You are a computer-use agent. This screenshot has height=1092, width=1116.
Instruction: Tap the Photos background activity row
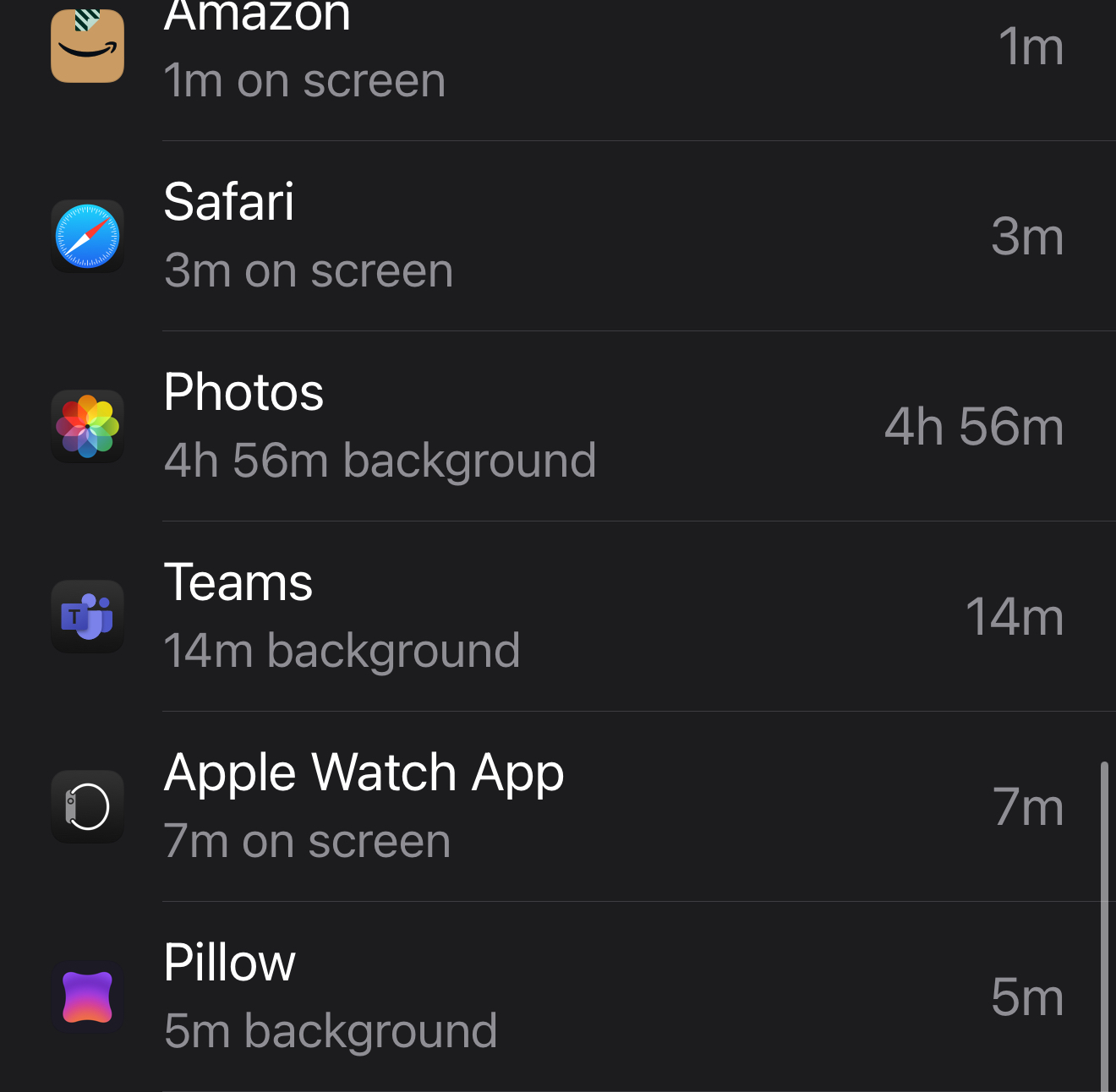558,426
